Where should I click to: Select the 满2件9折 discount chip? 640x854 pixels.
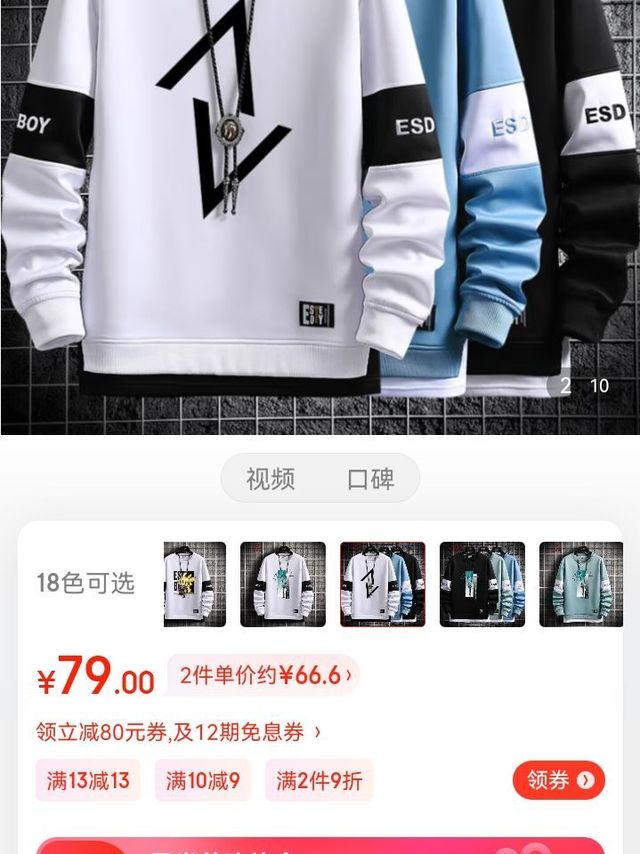319,781
